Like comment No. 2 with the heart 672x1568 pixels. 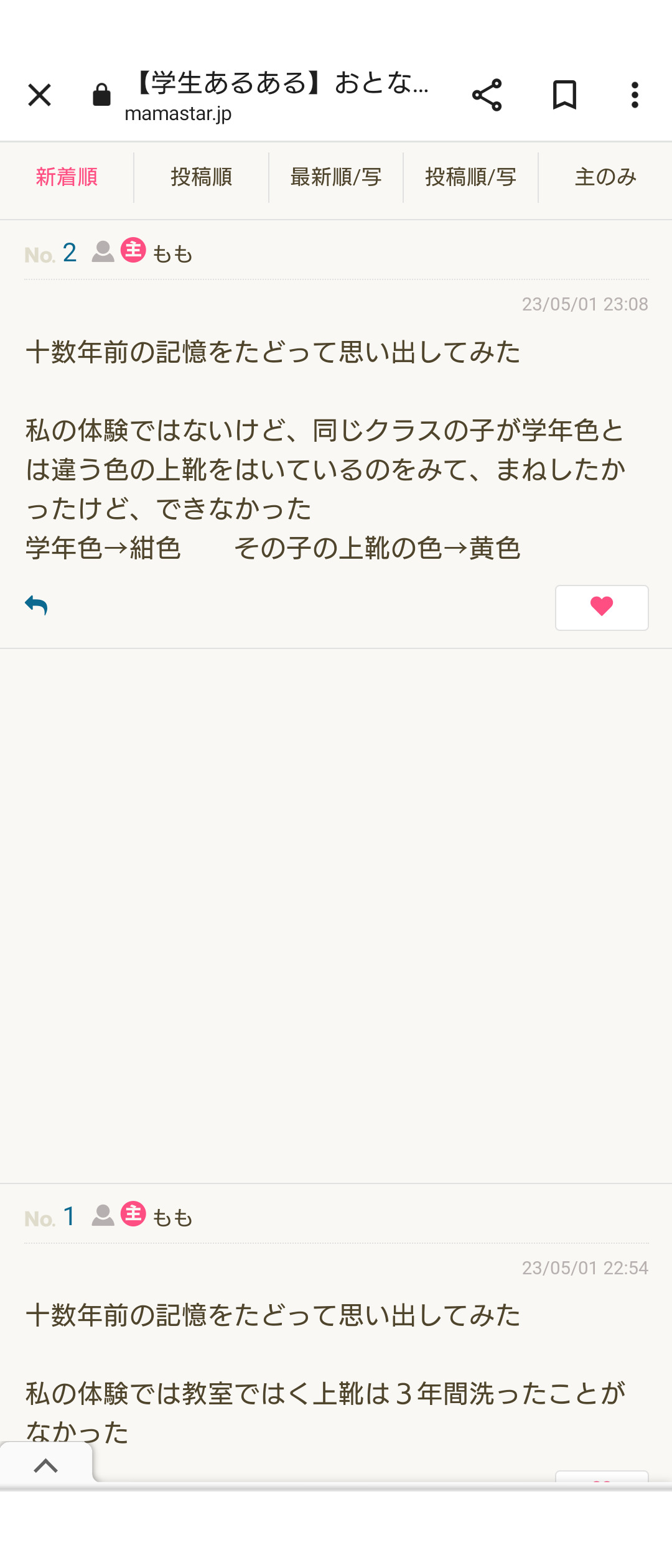pyautogui.click(x=602, y=607)
